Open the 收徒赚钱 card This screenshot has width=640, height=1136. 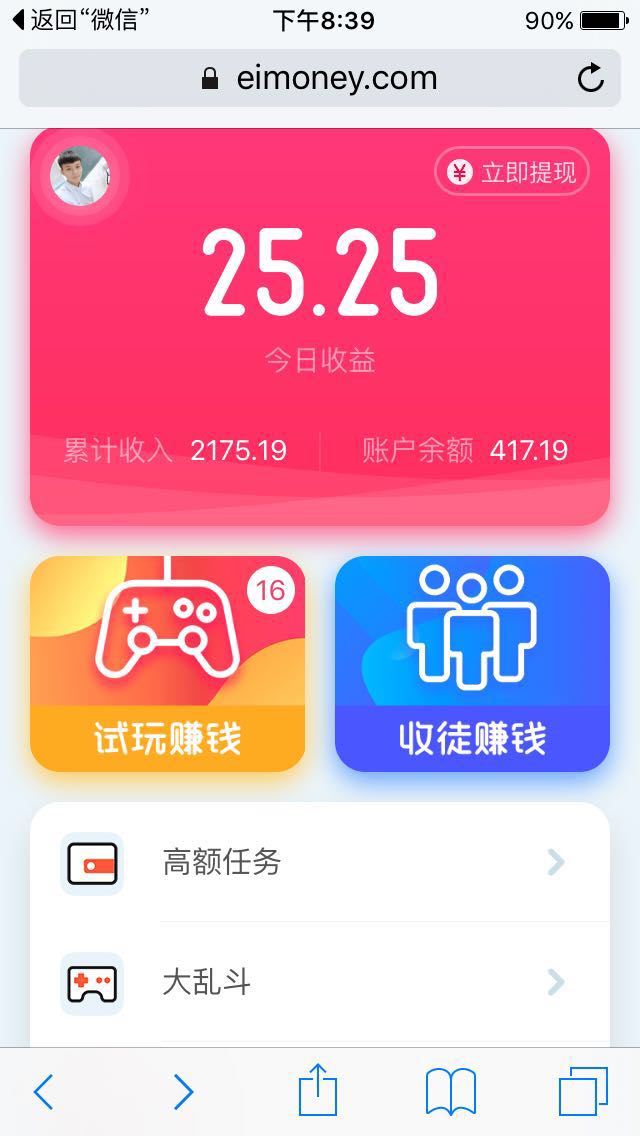(472, 664)
